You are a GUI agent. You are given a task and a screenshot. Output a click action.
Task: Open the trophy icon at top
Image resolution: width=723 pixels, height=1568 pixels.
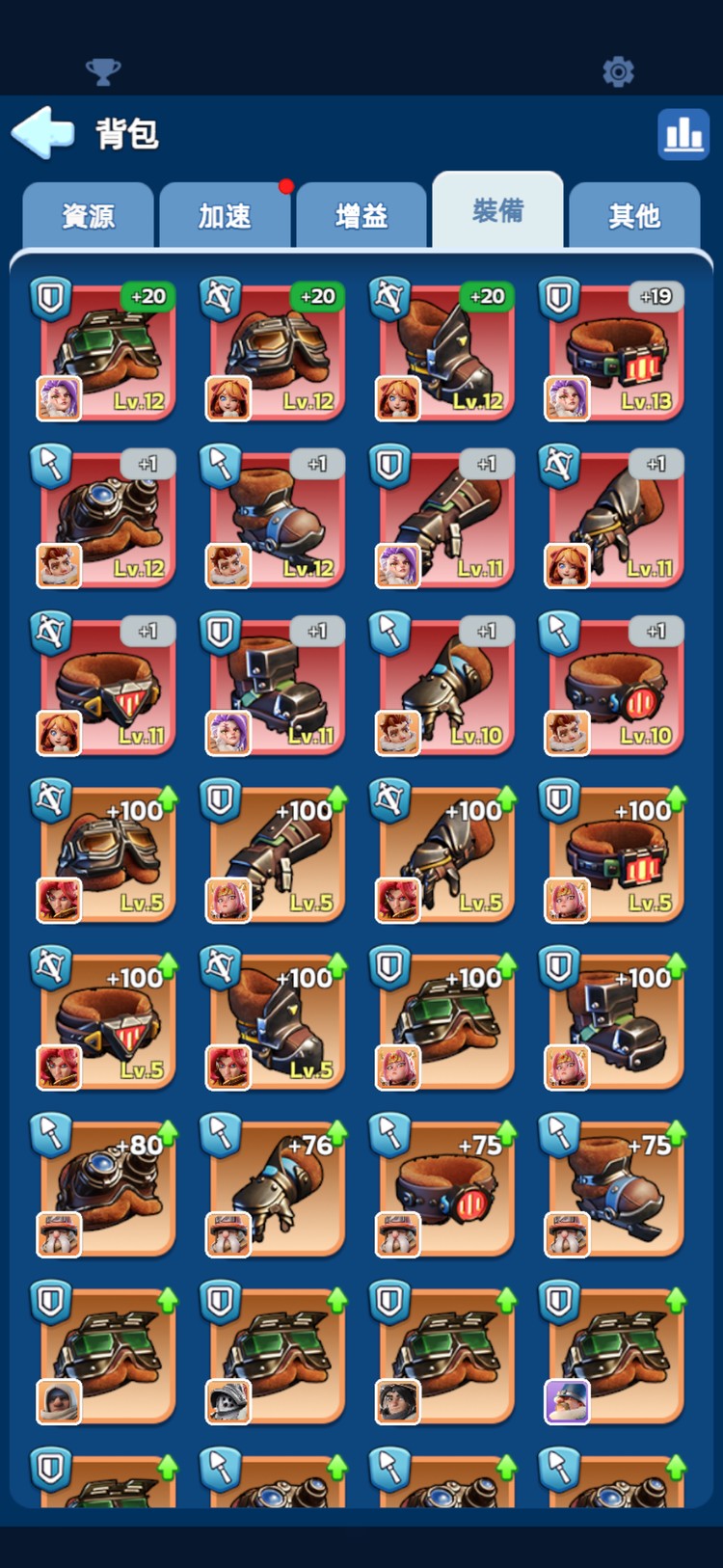pos(103,71)
